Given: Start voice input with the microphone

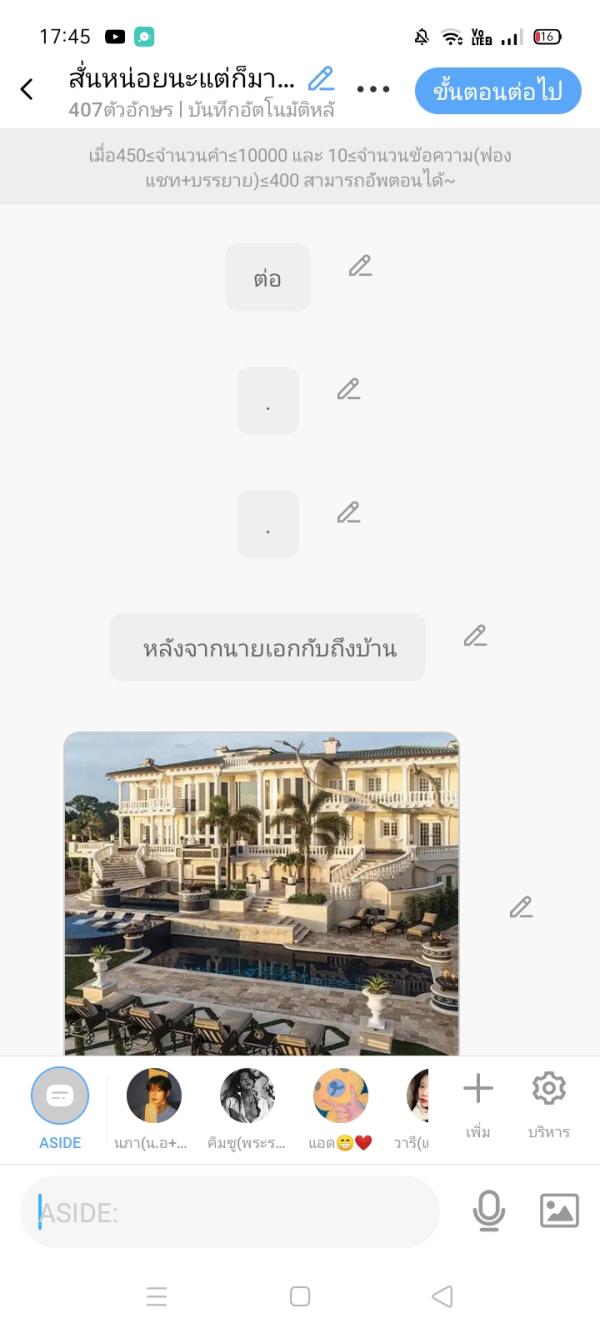Looking at the screenshot, I should [488, 1211].
